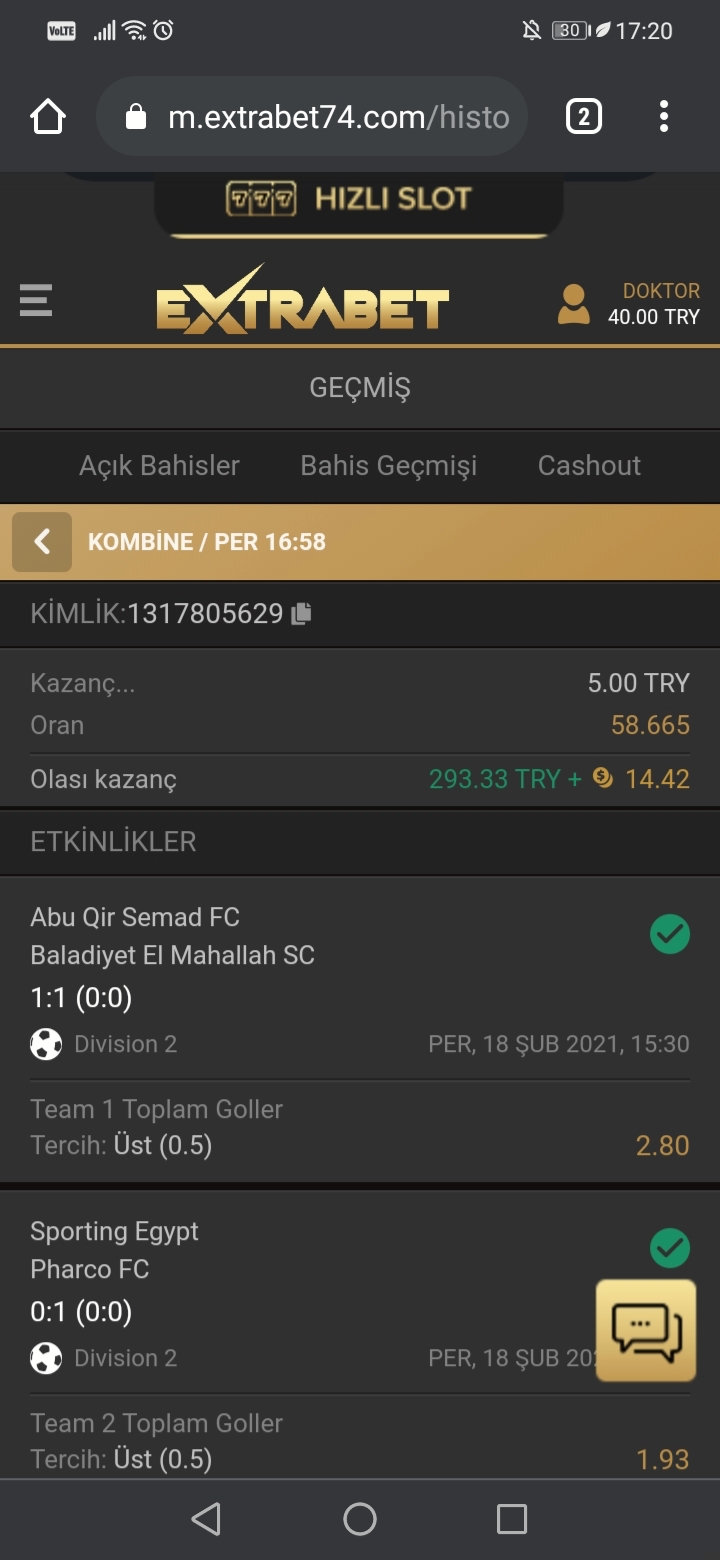Open the browser tab switcher

(x=584, y=117)
